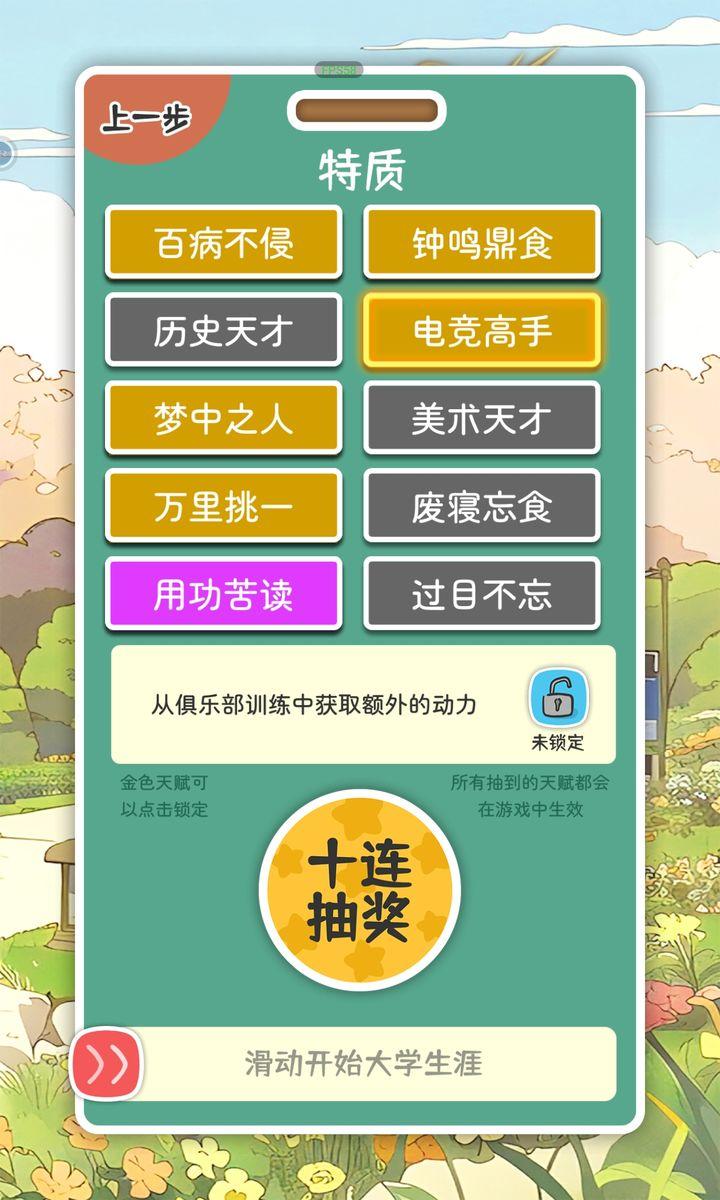Tap the purple 用功苦读 trait
Screen dimensions: 720x1200
[224, 595]
